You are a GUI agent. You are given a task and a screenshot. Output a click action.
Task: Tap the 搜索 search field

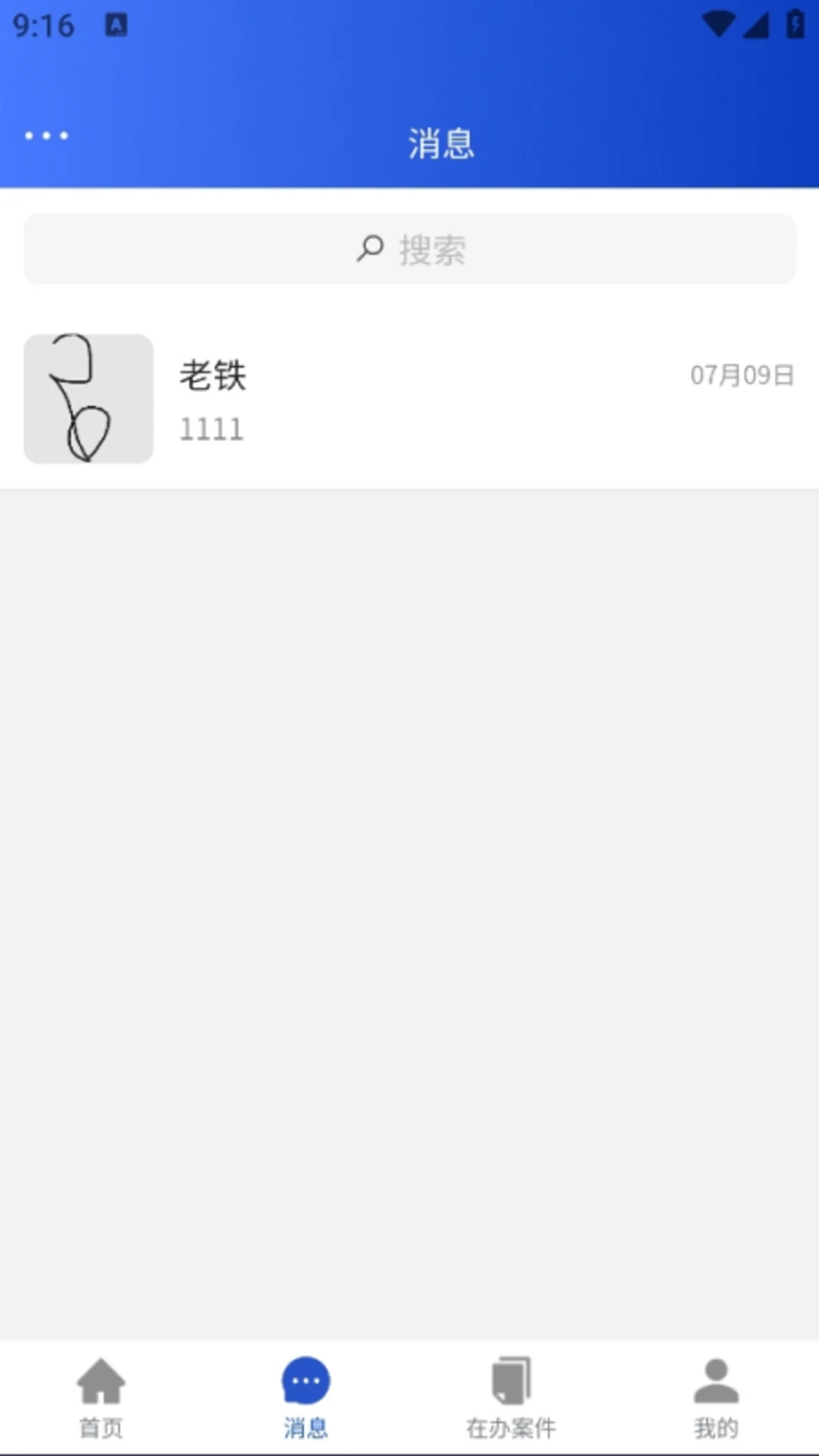pyautogui.click(x=409, y=249)
